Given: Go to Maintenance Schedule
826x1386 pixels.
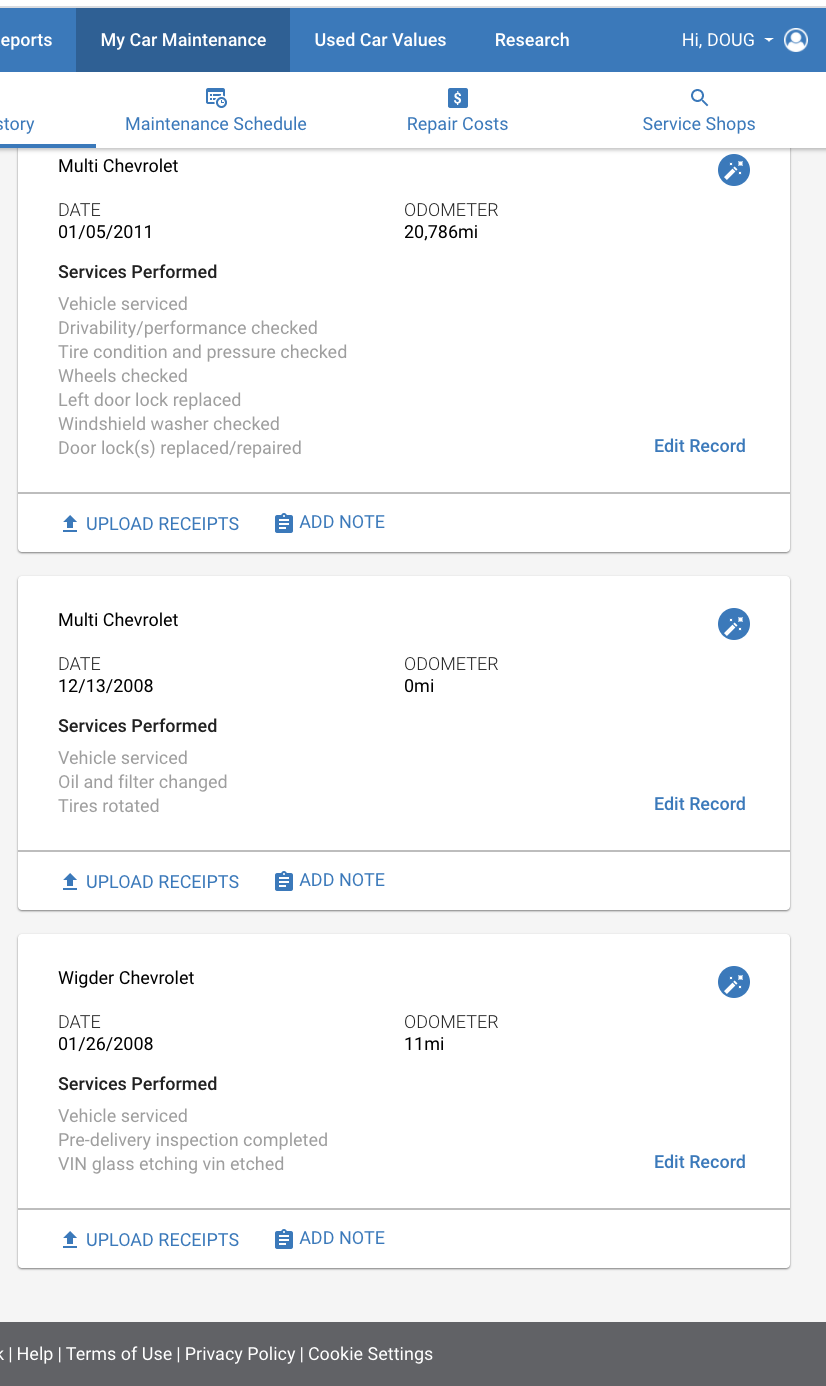Looking at the screenshot, I should coord(216,110).
